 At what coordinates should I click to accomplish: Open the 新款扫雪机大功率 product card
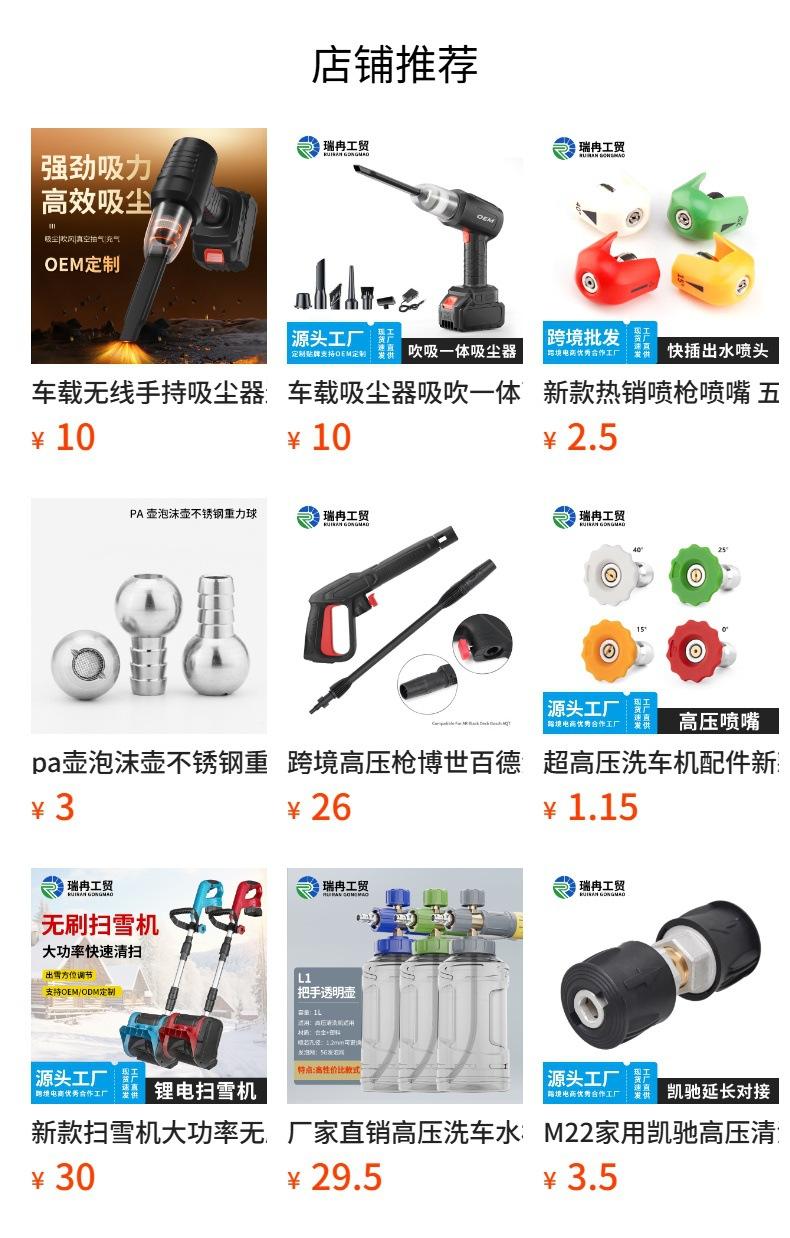pyautogui.click(x=149, y=1032)
